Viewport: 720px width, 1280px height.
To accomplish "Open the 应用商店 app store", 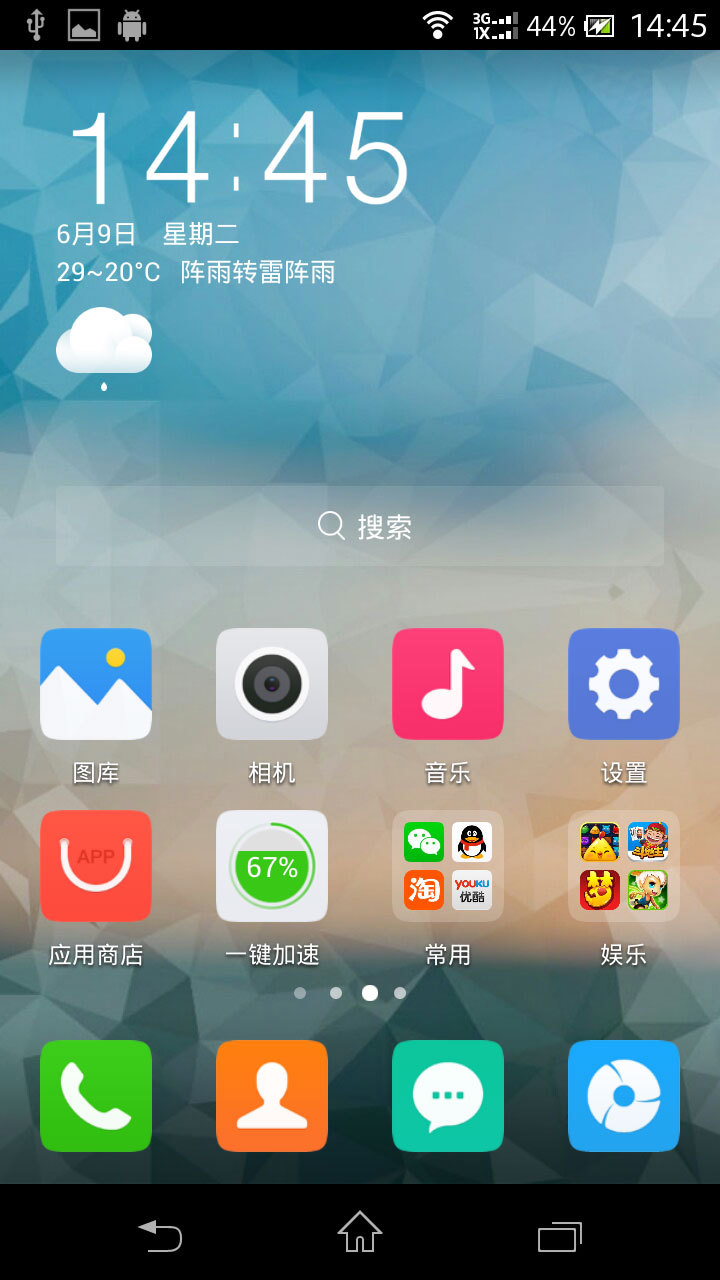I will point(96,866).
